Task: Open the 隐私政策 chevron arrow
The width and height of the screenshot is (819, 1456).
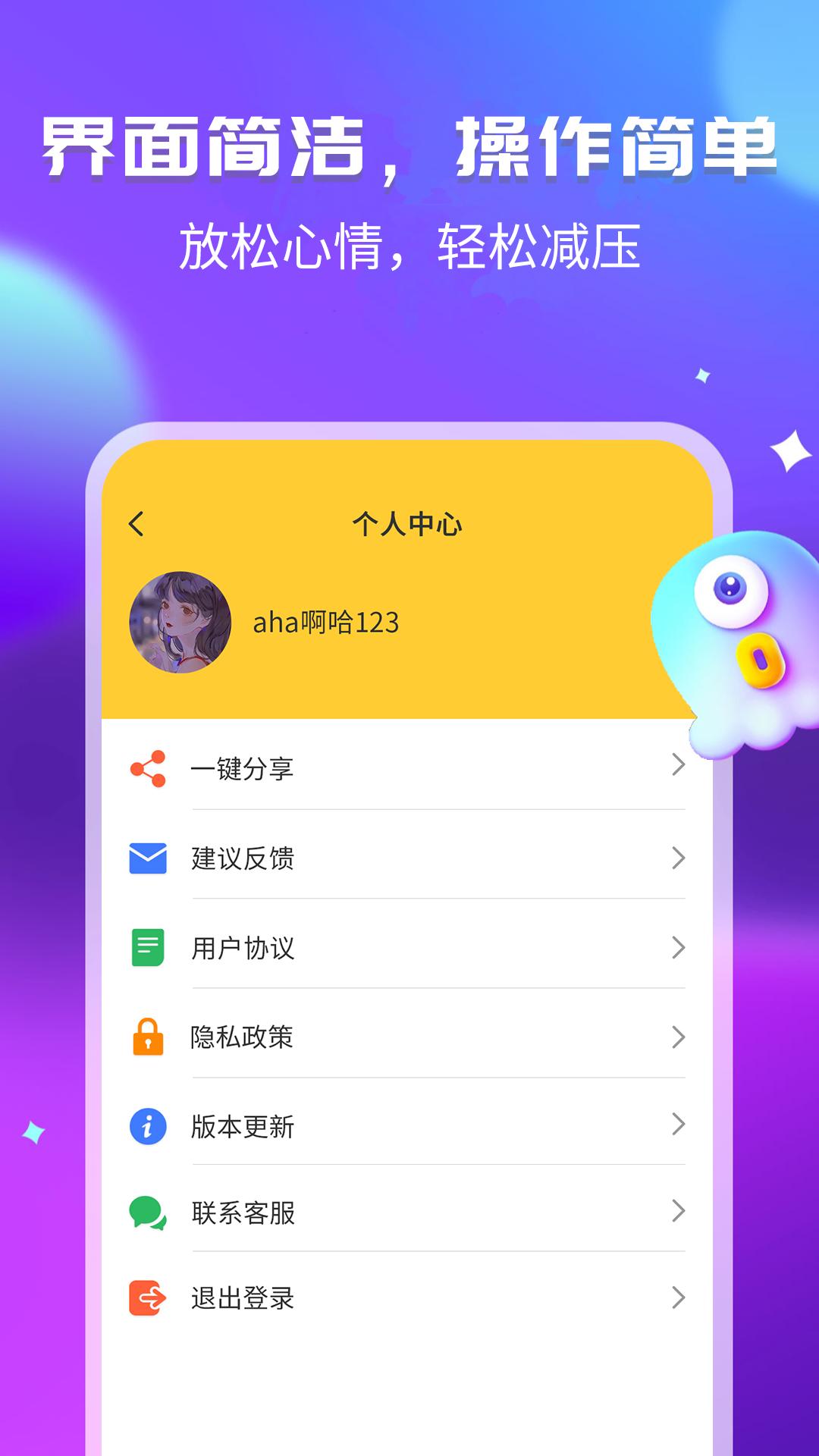Action: (x=677, y=1037)
